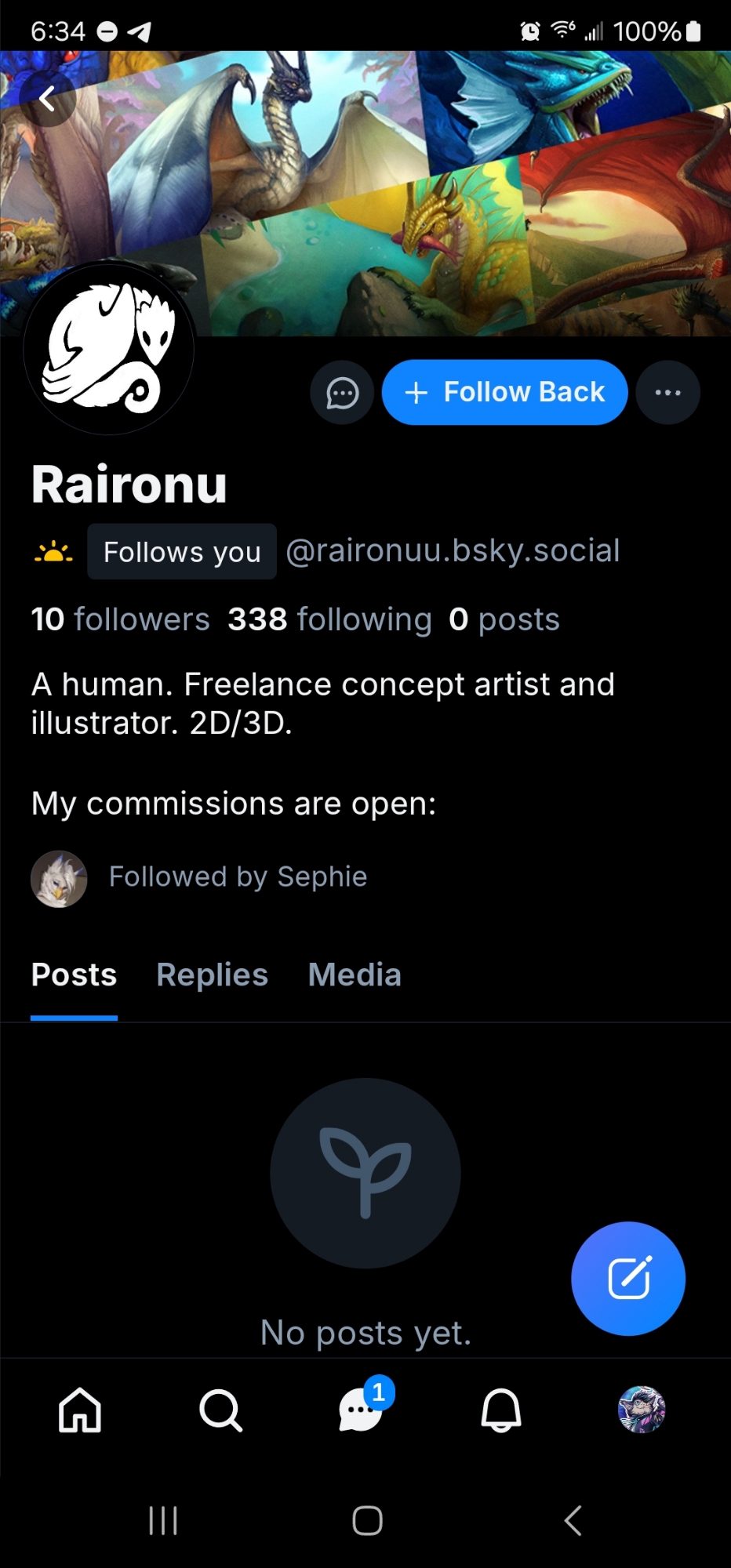Compose a new post
The height and width of the screenshot is (1568, 731).
click(628, 1278)
